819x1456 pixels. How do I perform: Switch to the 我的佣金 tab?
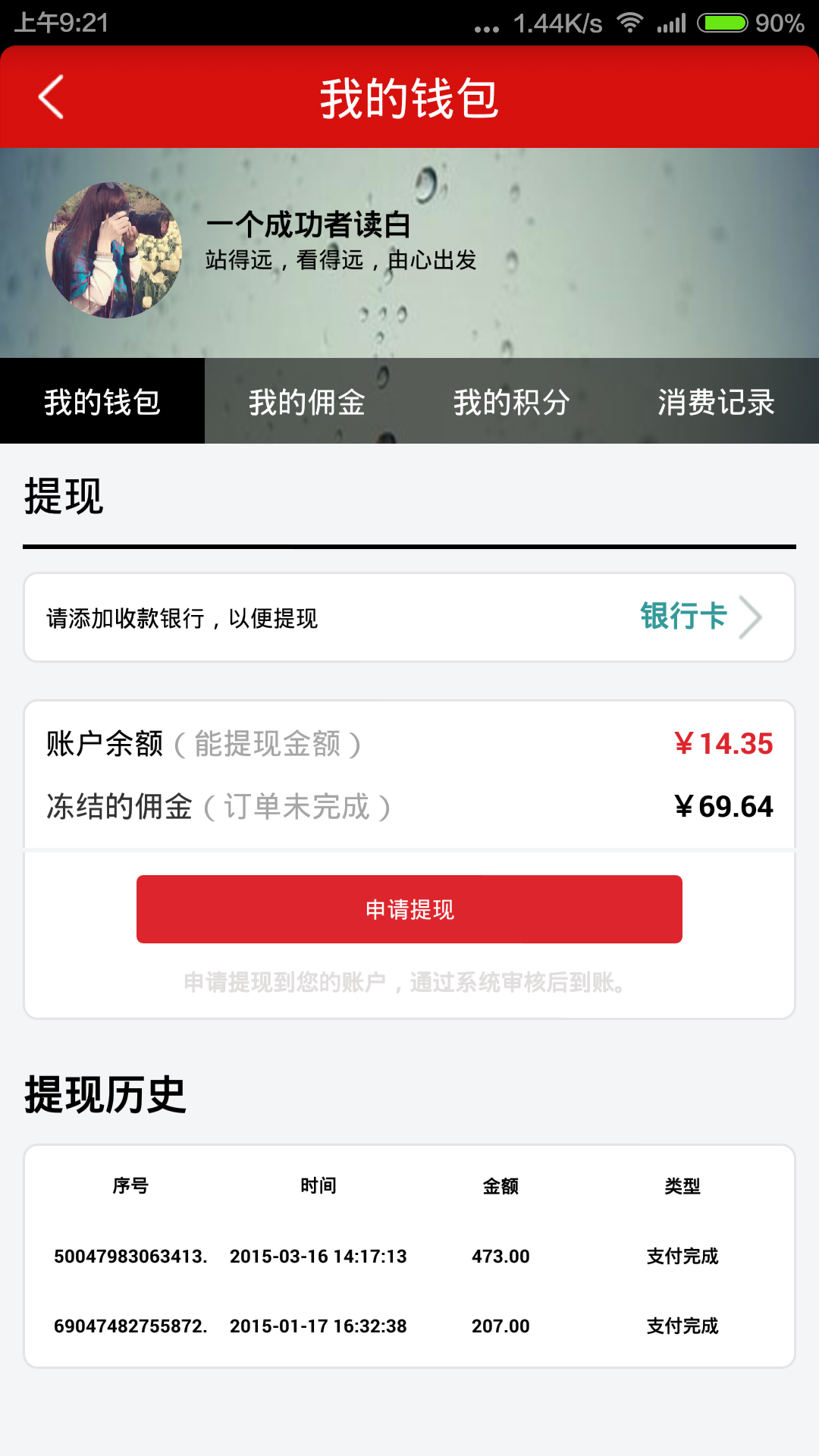(x=307, y=401)
